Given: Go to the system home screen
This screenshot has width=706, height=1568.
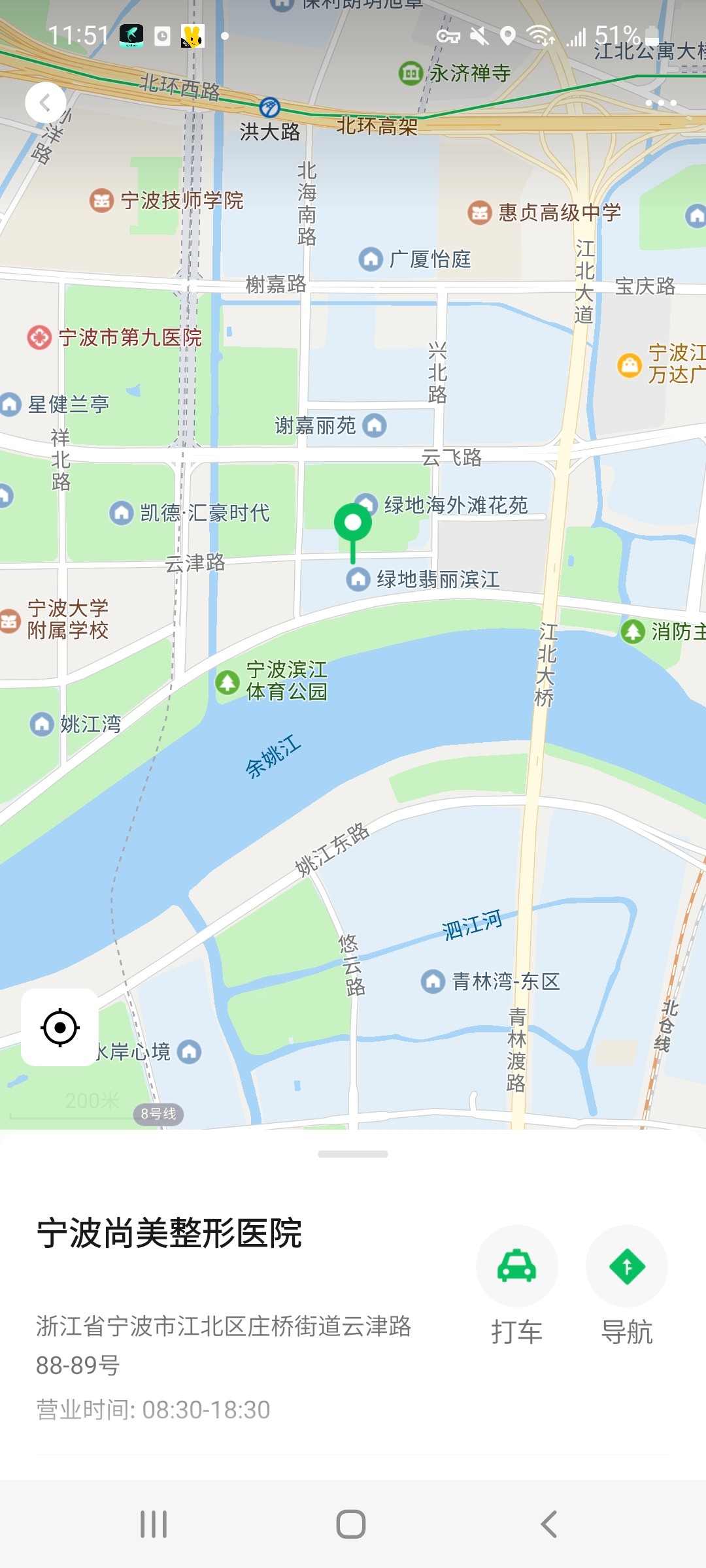Looking at the screenshot, I should [x=351, y=1524].
